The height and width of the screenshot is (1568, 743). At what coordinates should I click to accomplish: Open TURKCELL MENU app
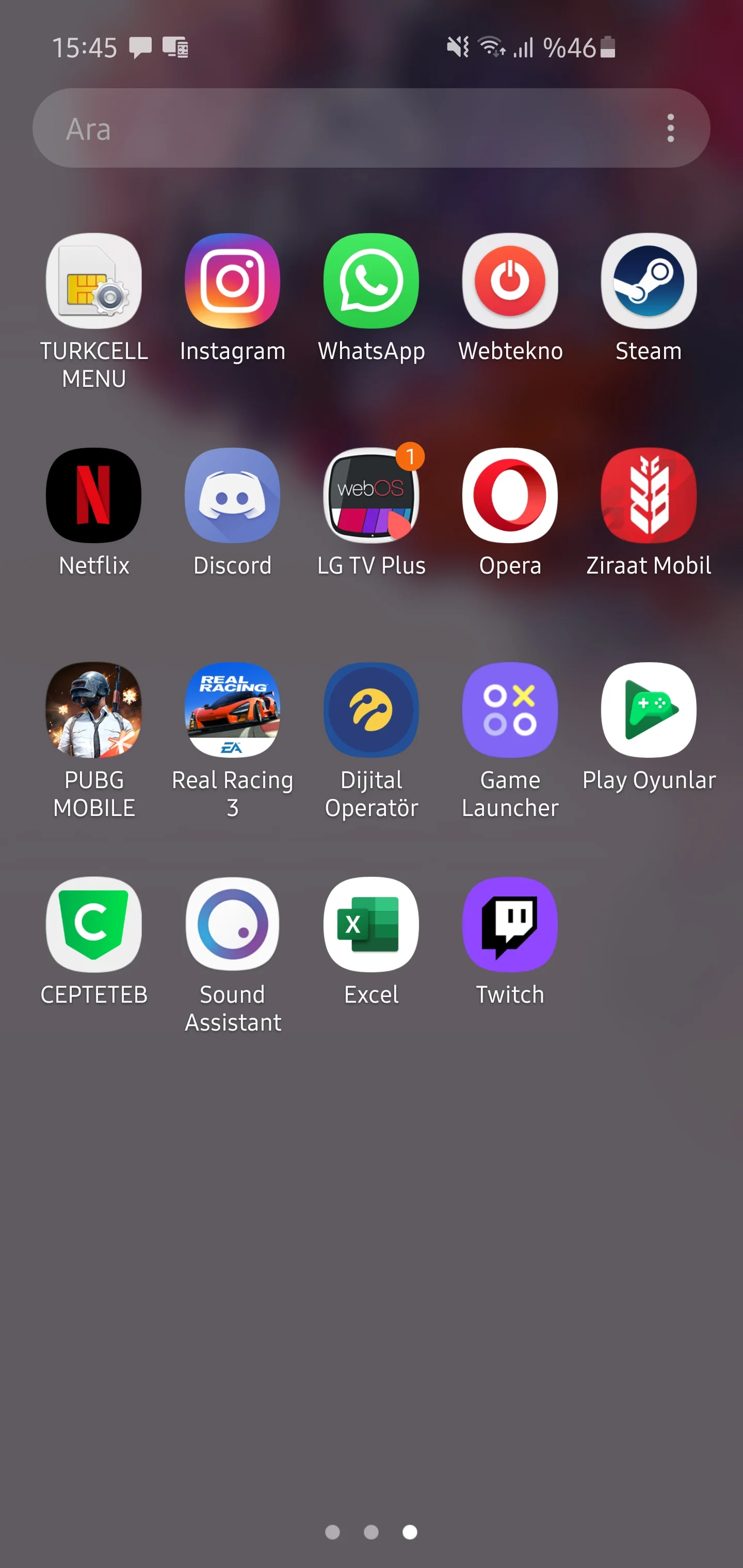point(94,281)
